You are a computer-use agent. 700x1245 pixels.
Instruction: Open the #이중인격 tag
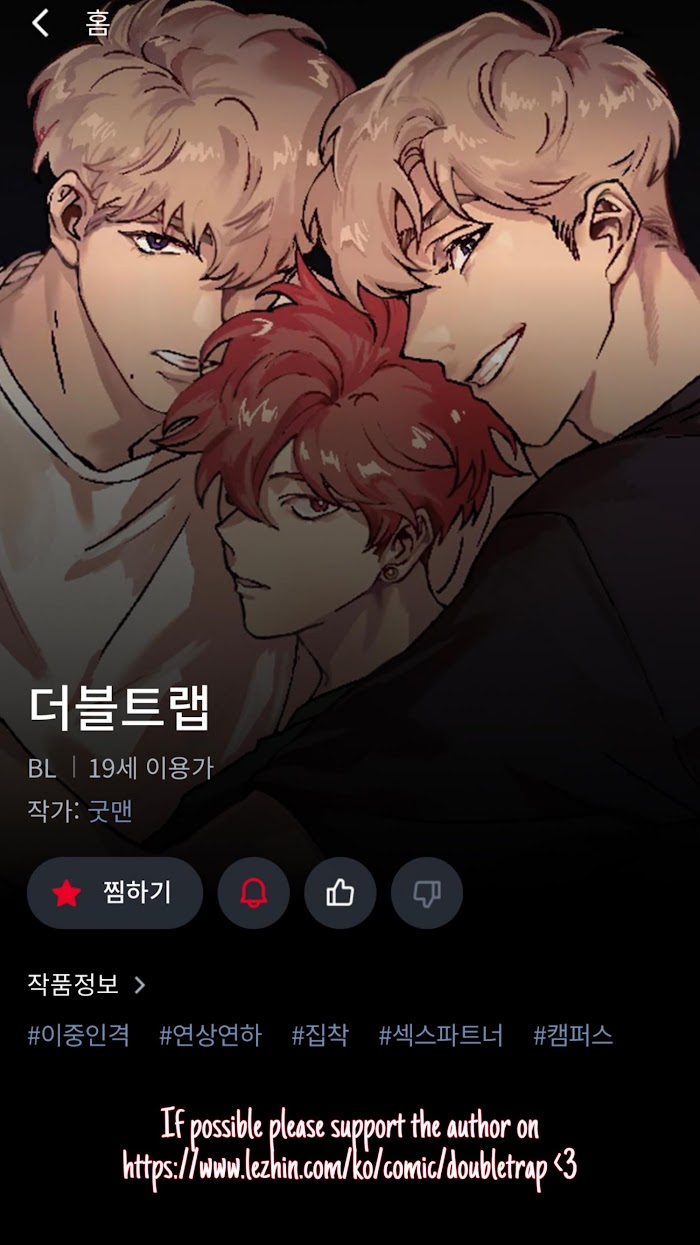click(79, 1035)
